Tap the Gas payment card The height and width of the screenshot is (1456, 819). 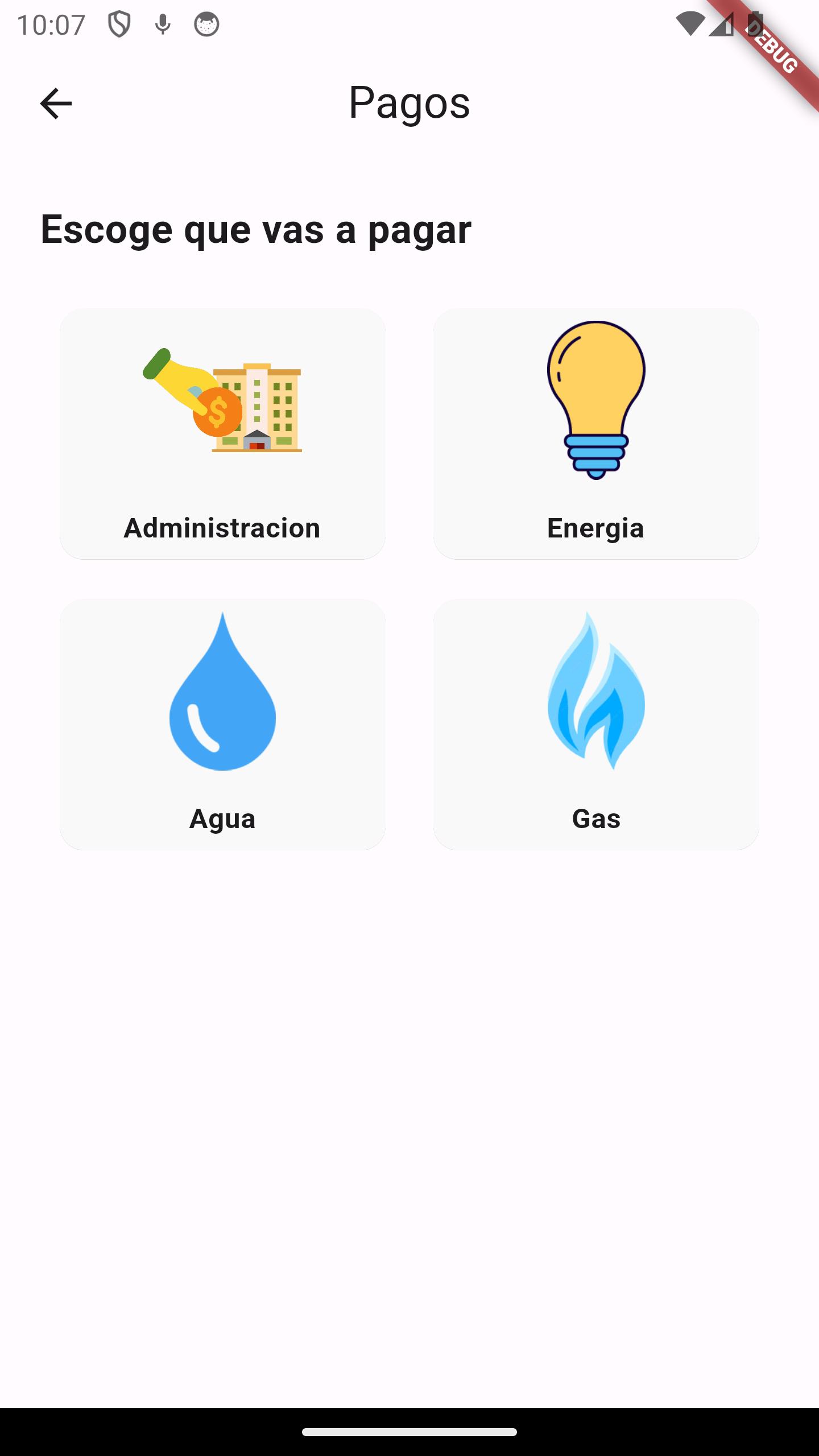(x=596, y=724)
